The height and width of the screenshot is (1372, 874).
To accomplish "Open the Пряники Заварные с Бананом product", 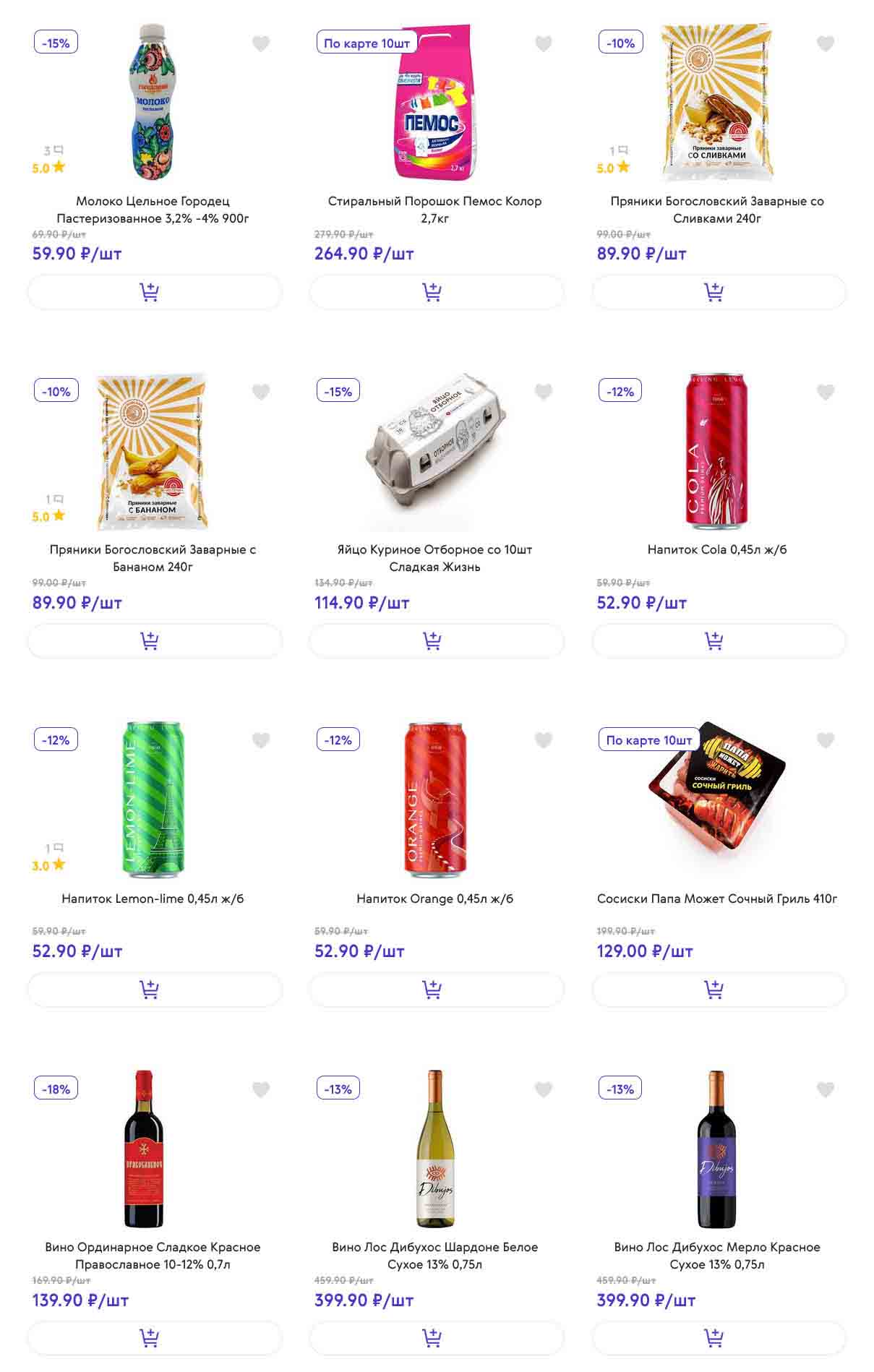I will tap(153, 557).
